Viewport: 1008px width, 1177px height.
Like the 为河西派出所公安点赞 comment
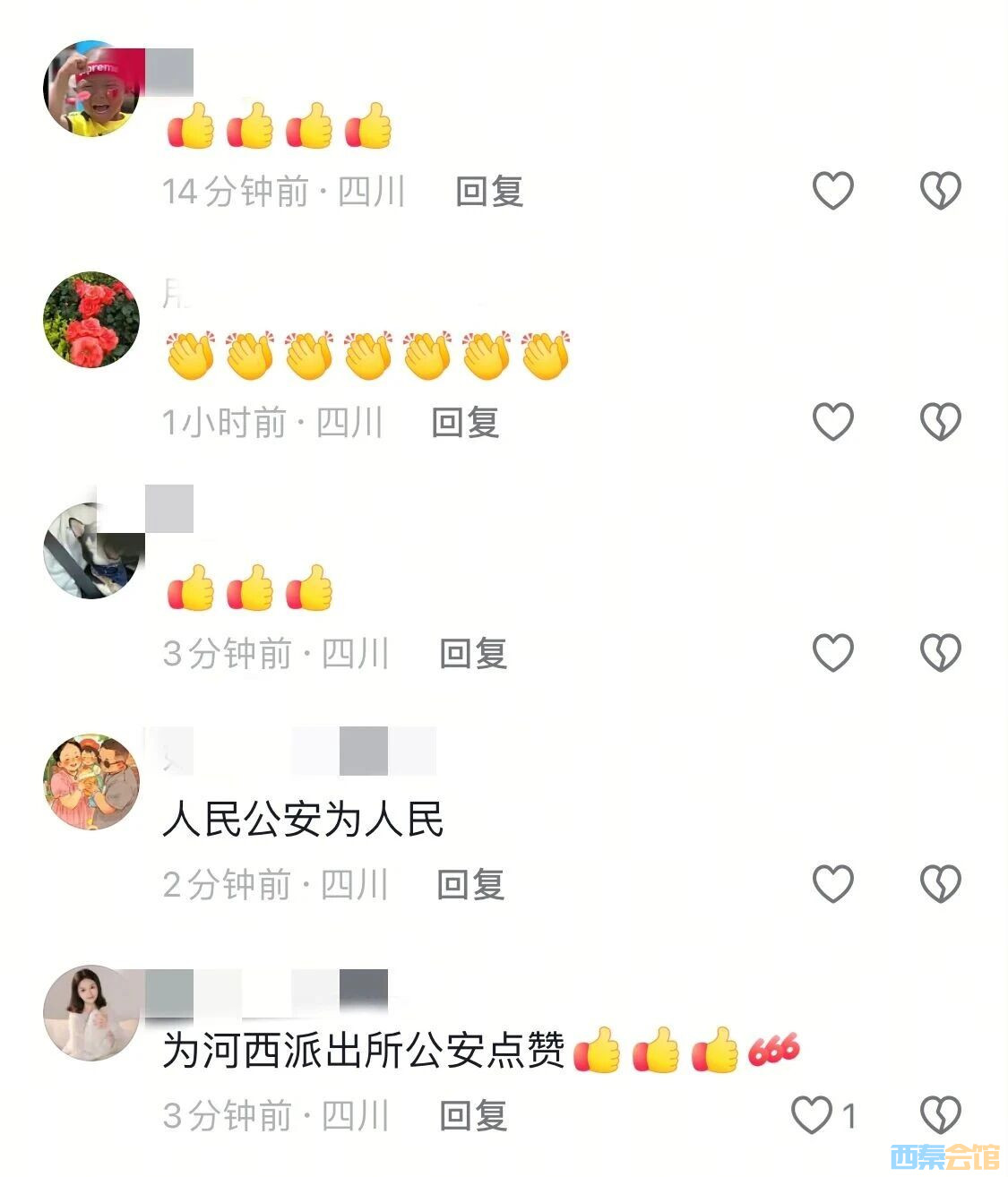point(812,1115)
